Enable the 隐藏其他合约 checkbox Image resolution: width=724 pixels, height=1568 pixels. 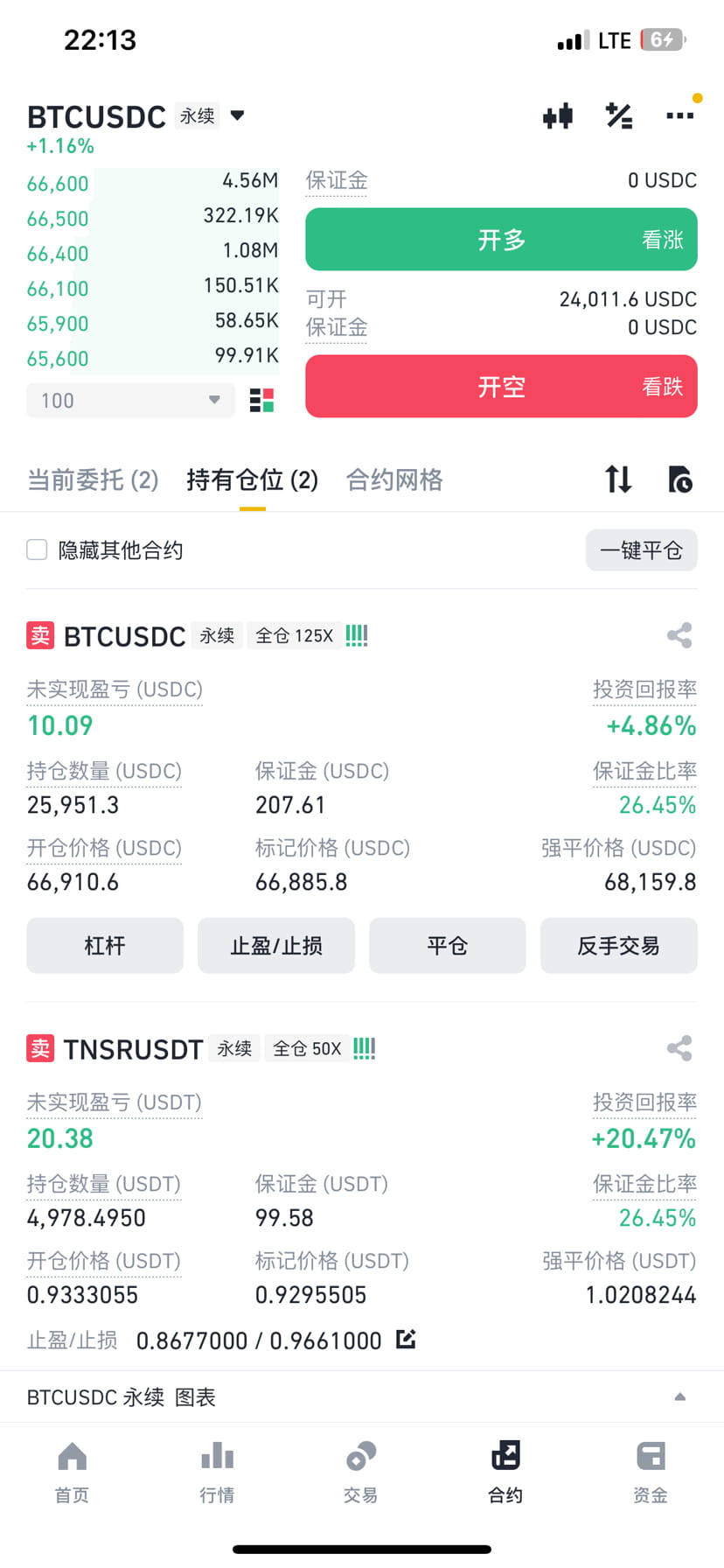click(36, 549)
